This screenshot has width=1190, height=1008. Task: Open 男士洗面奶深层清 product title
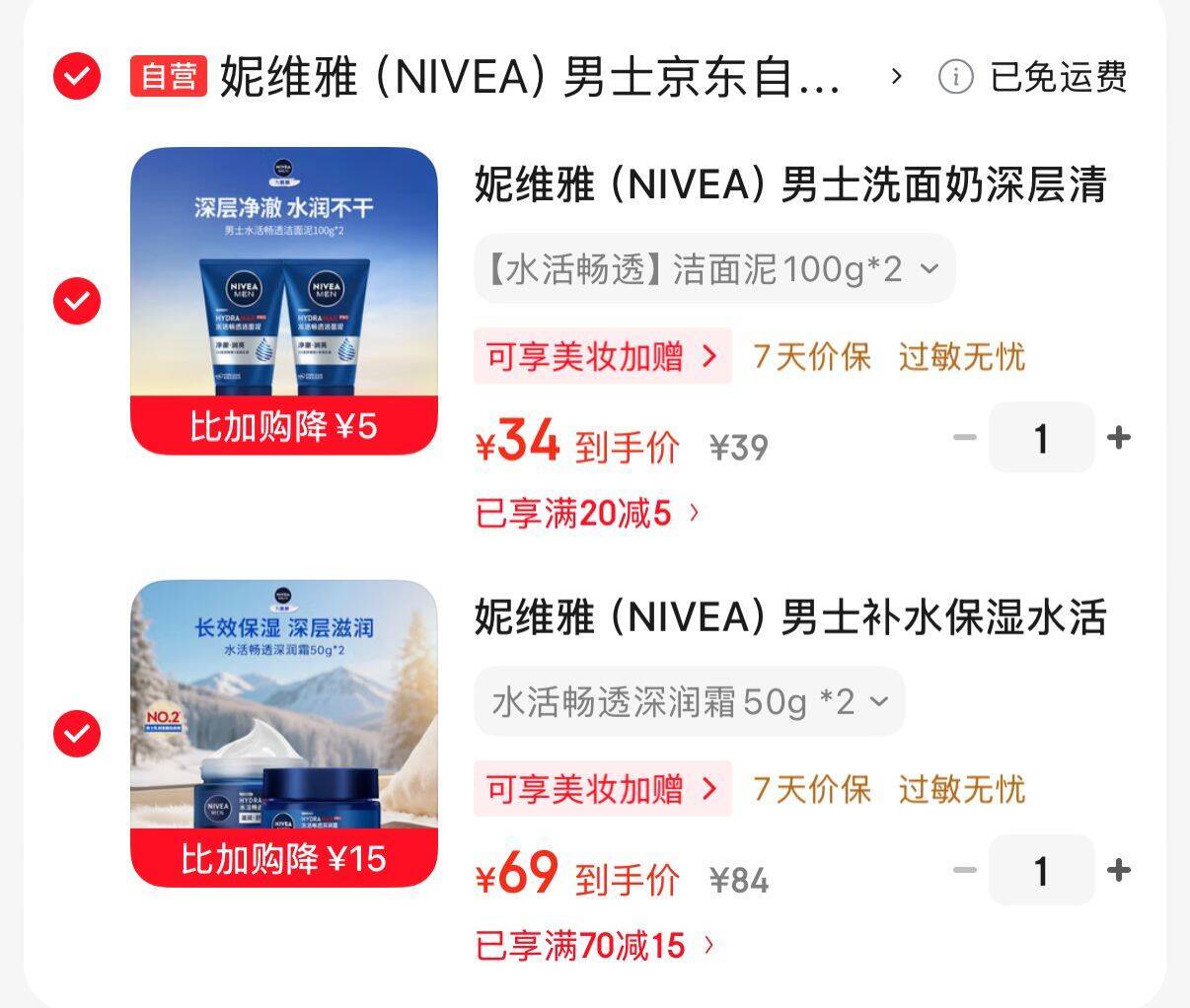pyautogui.click(x=790, y=184)
